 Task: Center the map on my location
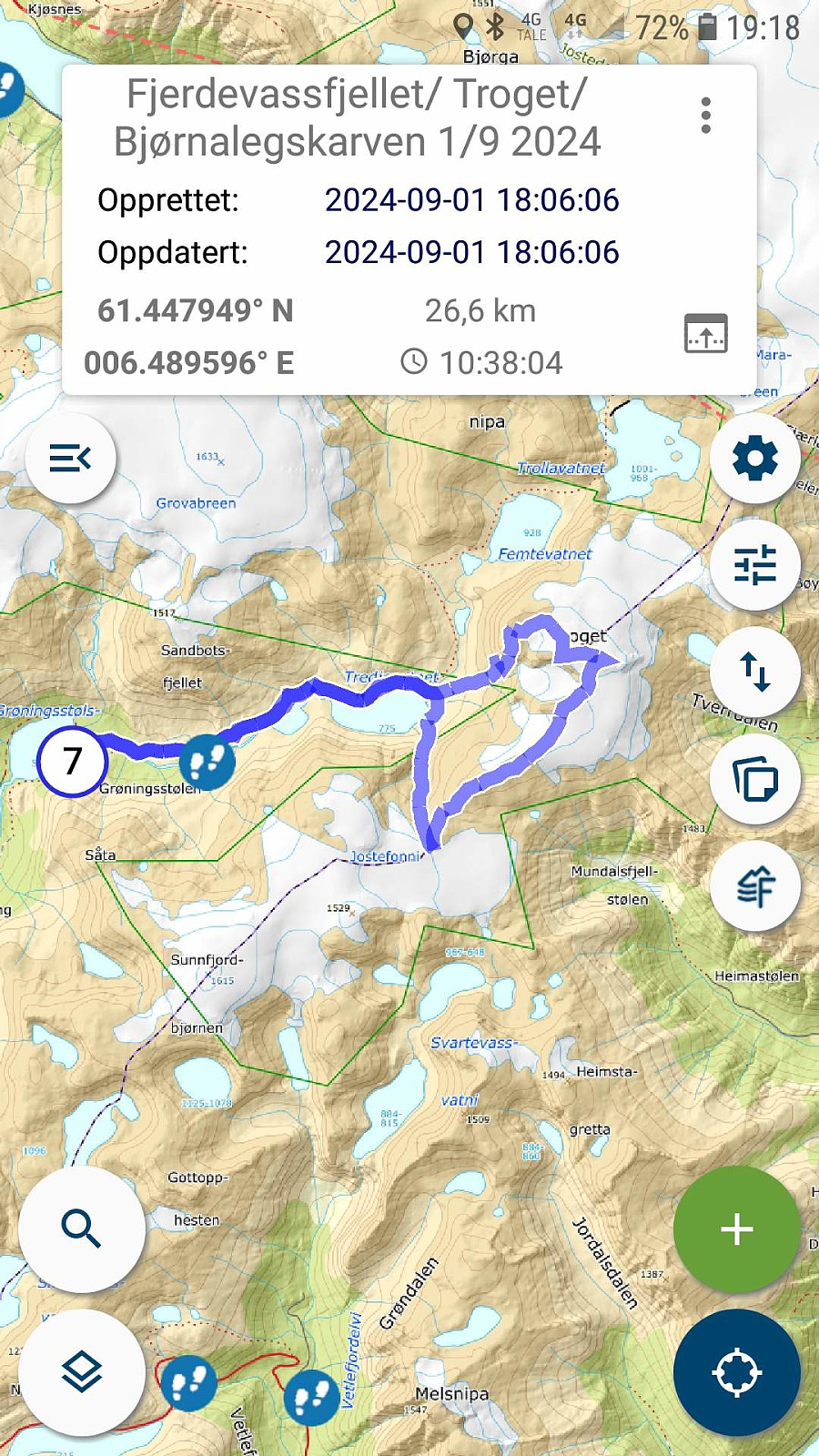(736, 1373)
